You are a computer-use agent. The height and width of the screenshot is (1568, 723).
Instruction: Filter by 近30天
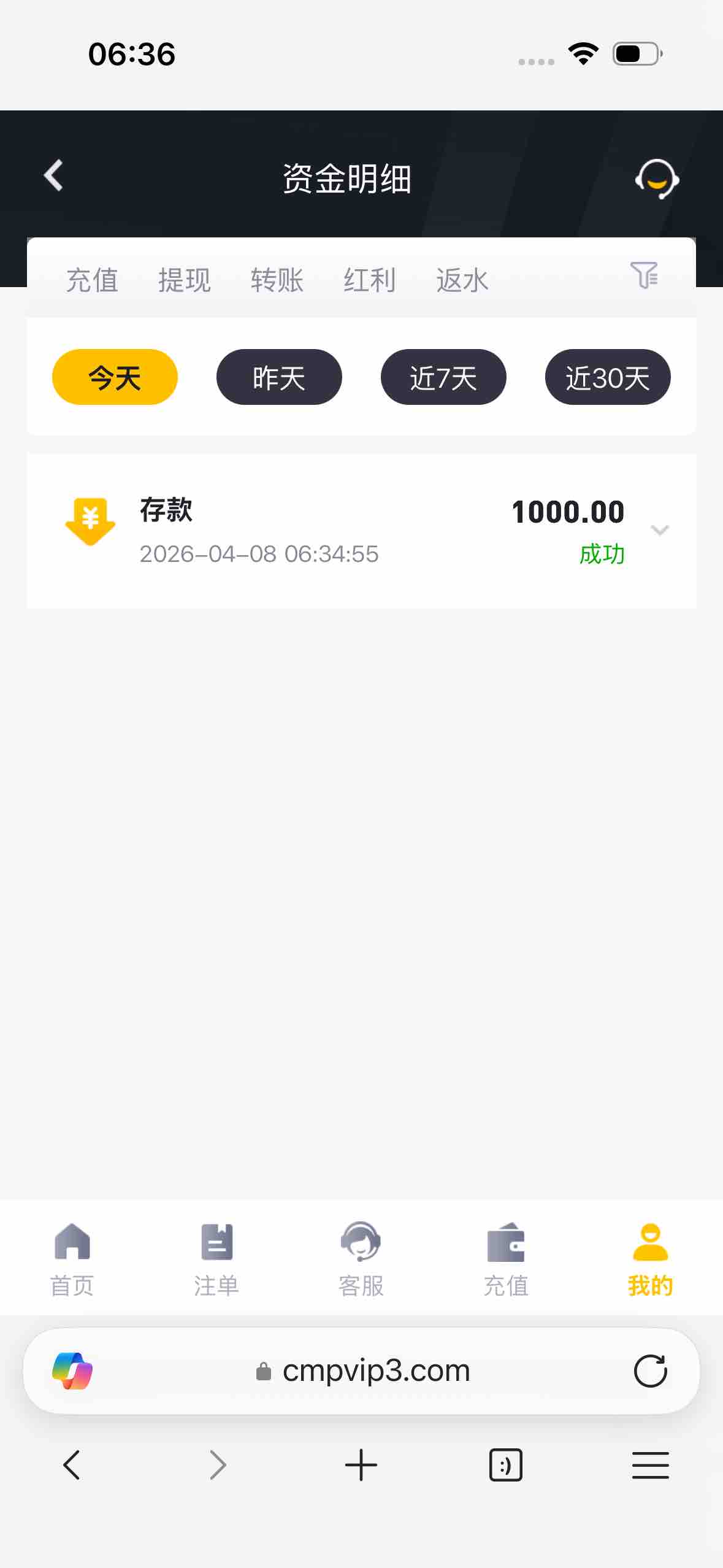[608, 377]
